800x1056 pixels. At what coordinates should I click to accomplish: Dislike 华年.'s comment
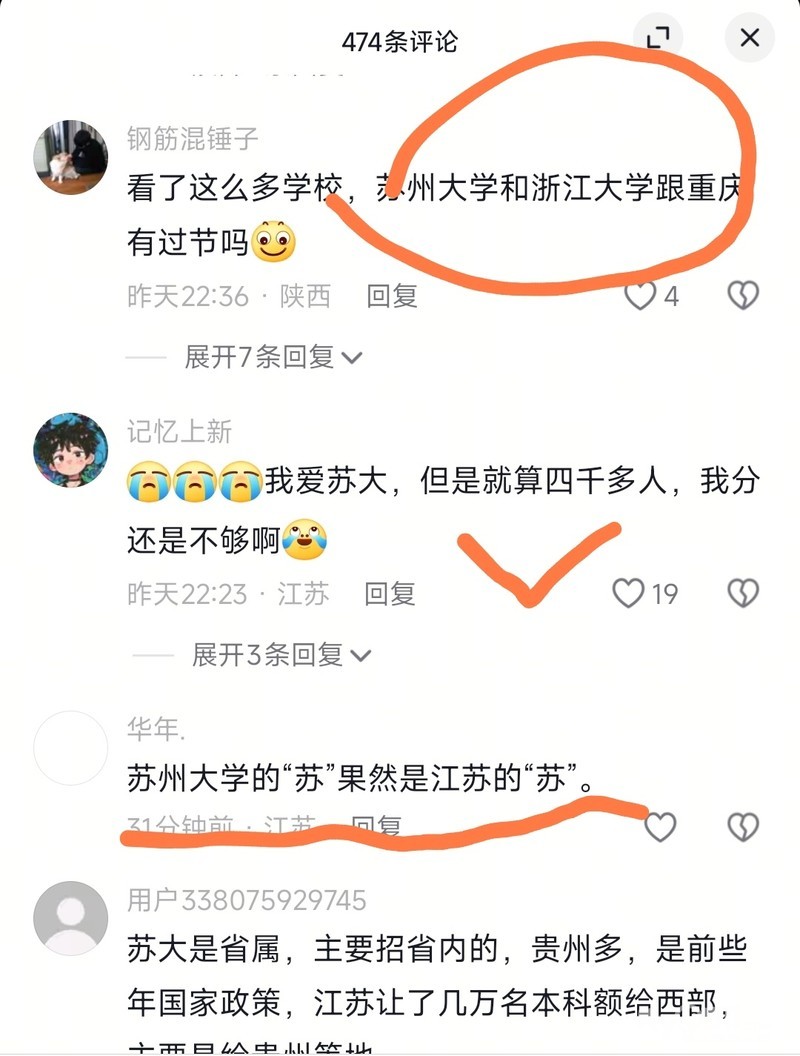pos(742,827)
